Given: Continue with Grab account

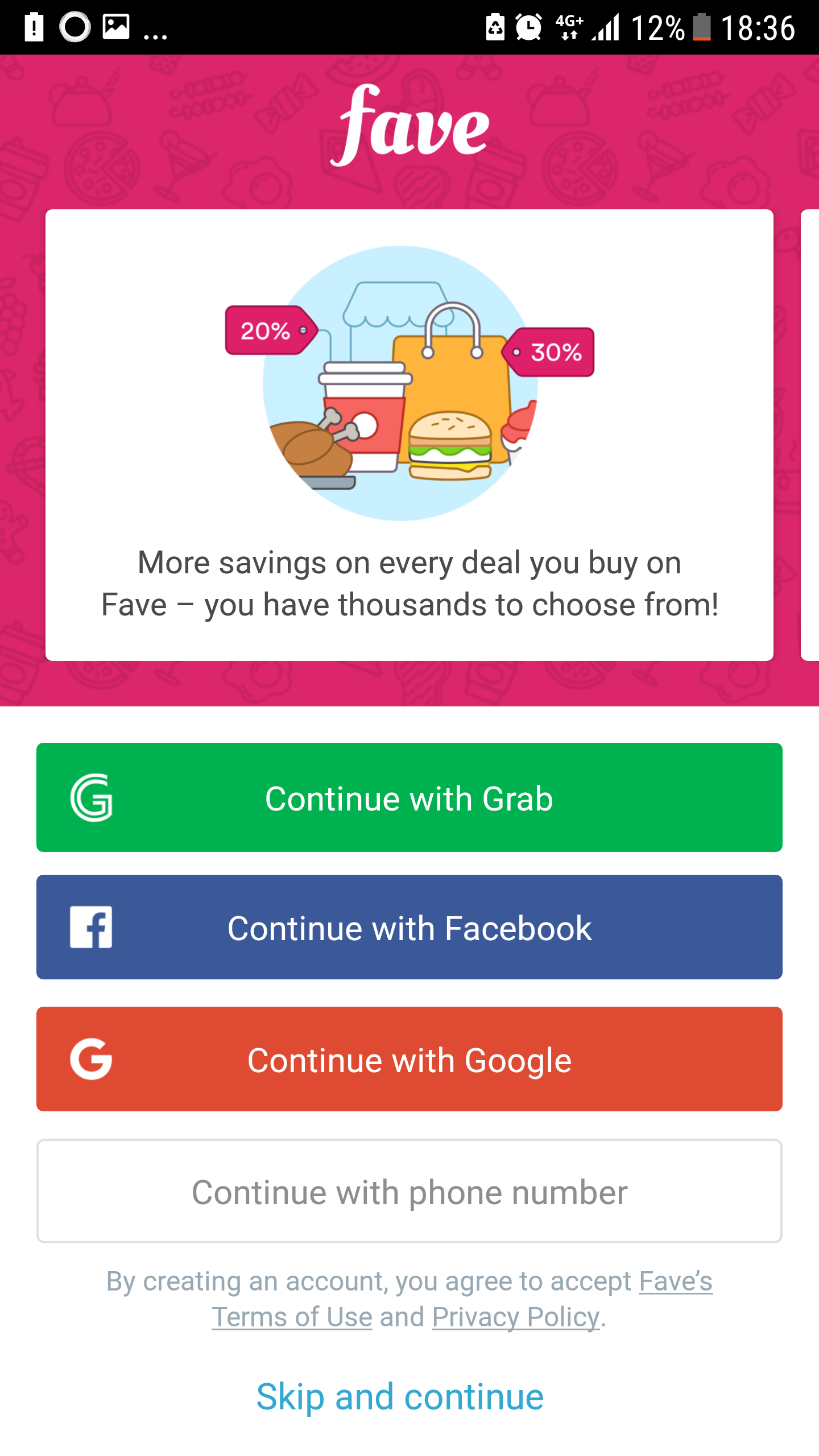Looking at the screenshot, I should pyautogui.click(x=409, y=797).
